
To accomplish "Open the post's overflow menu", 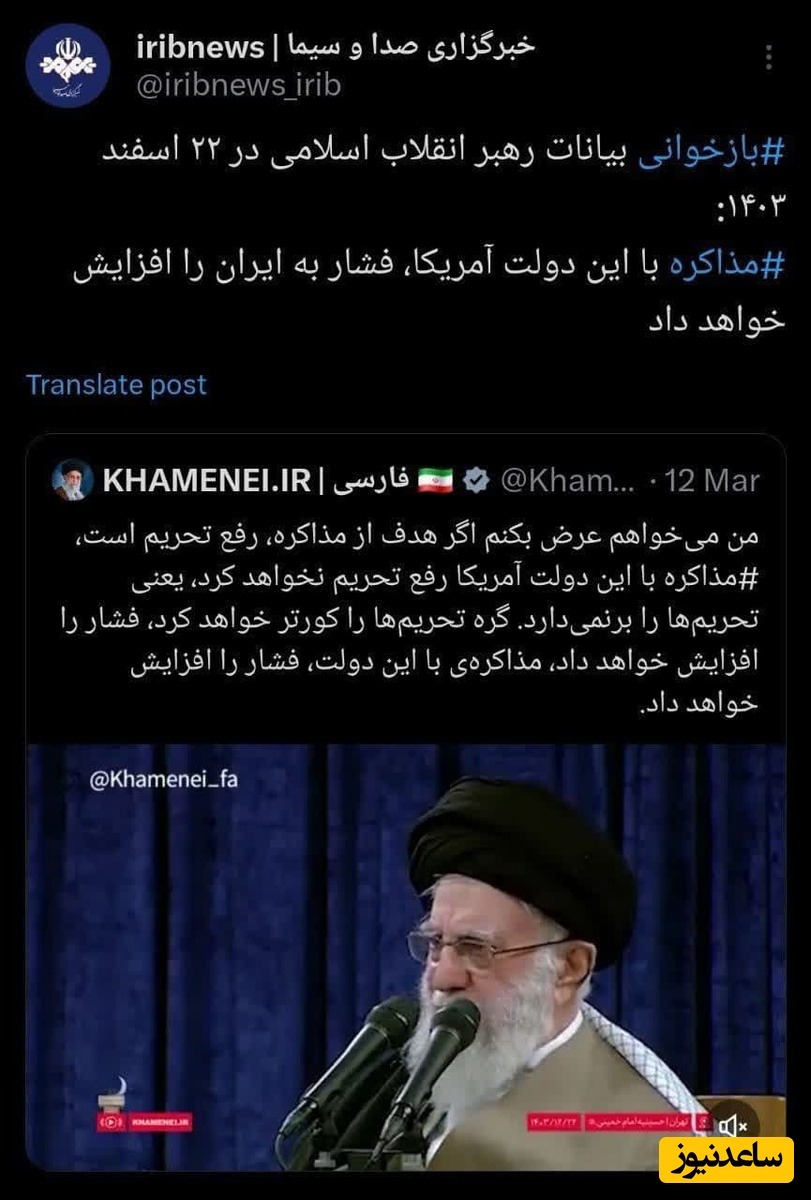I will 768,58.
